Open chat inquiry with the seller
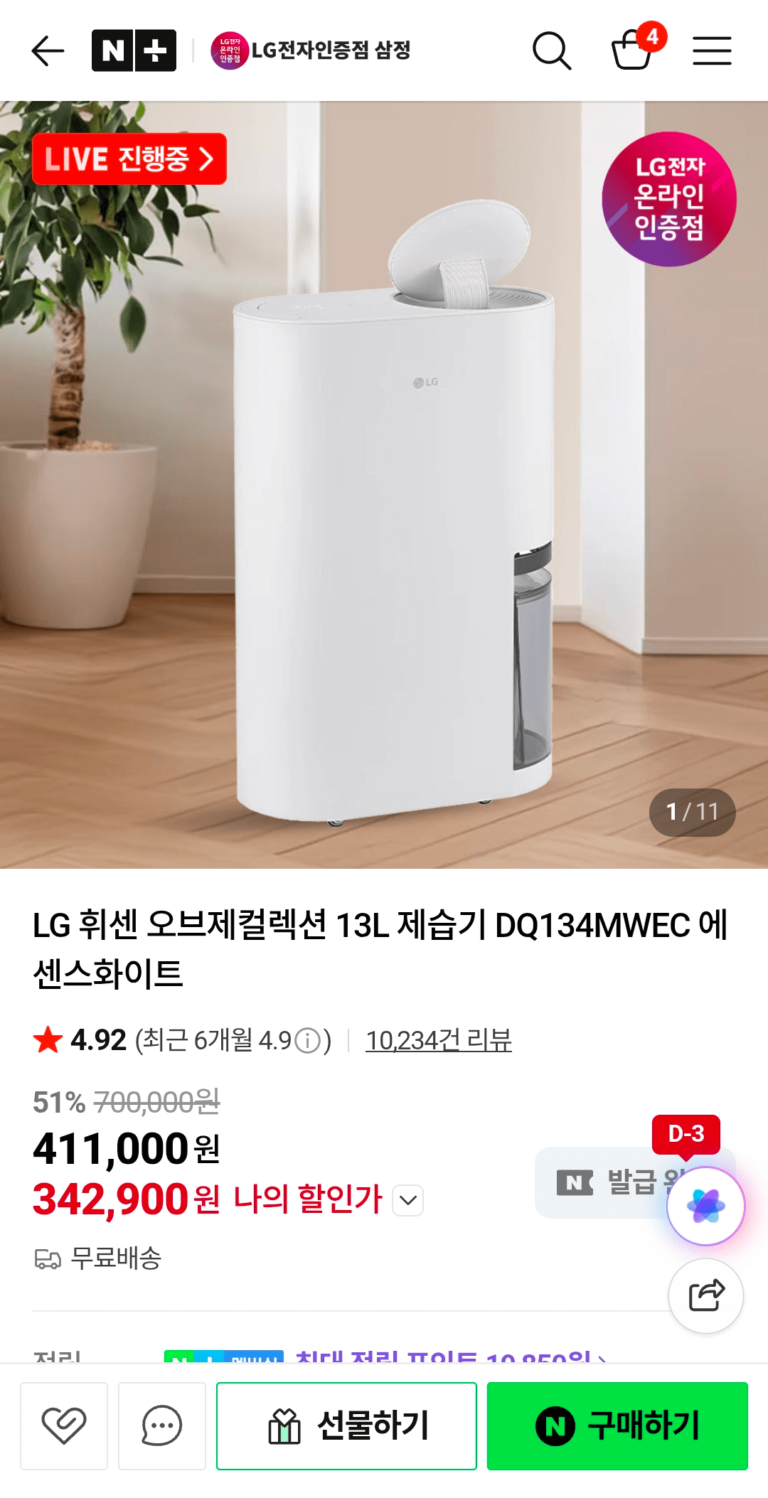 pos(162,1426)
